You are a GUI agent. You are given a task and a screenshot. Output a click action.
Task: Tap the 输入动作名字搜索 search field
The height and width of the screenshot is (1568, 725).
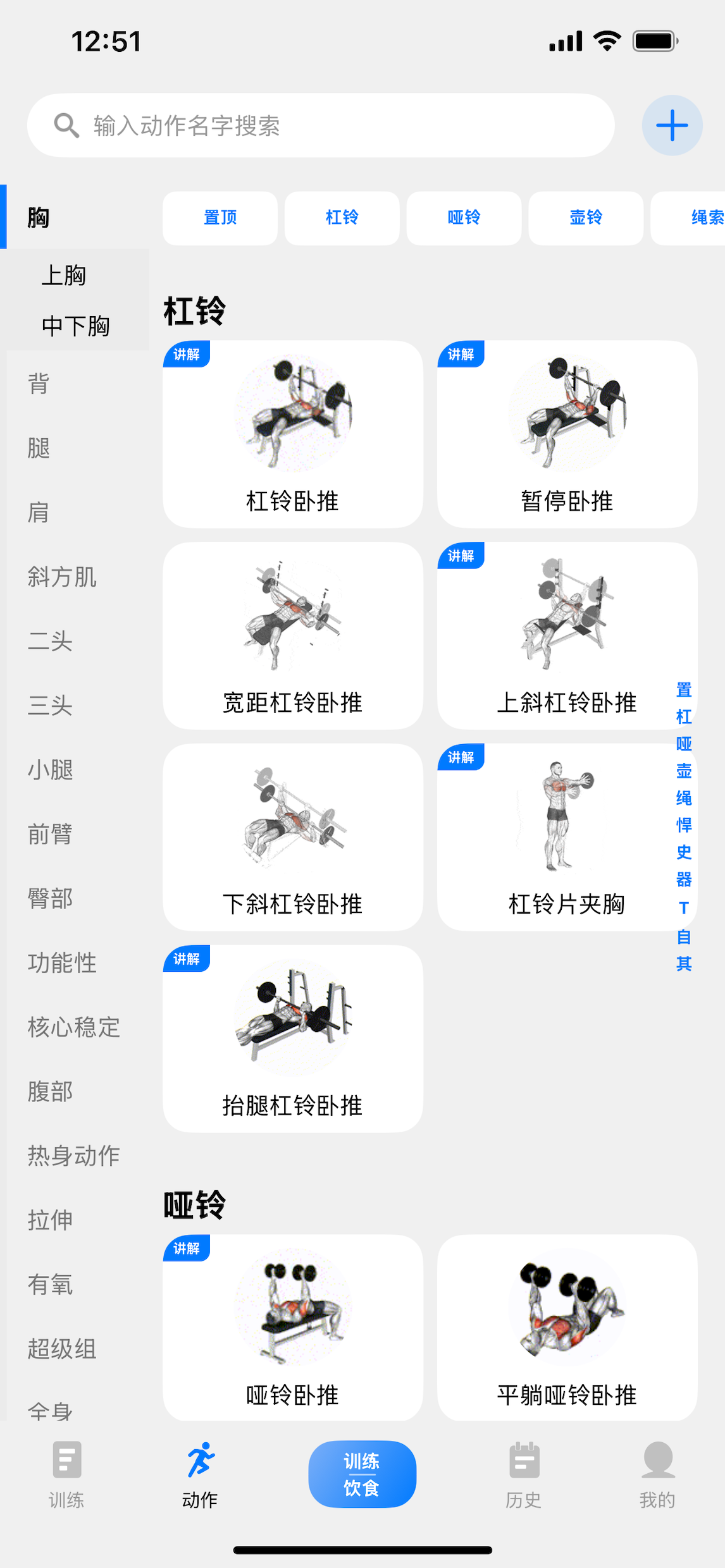(x=320, y=125)
